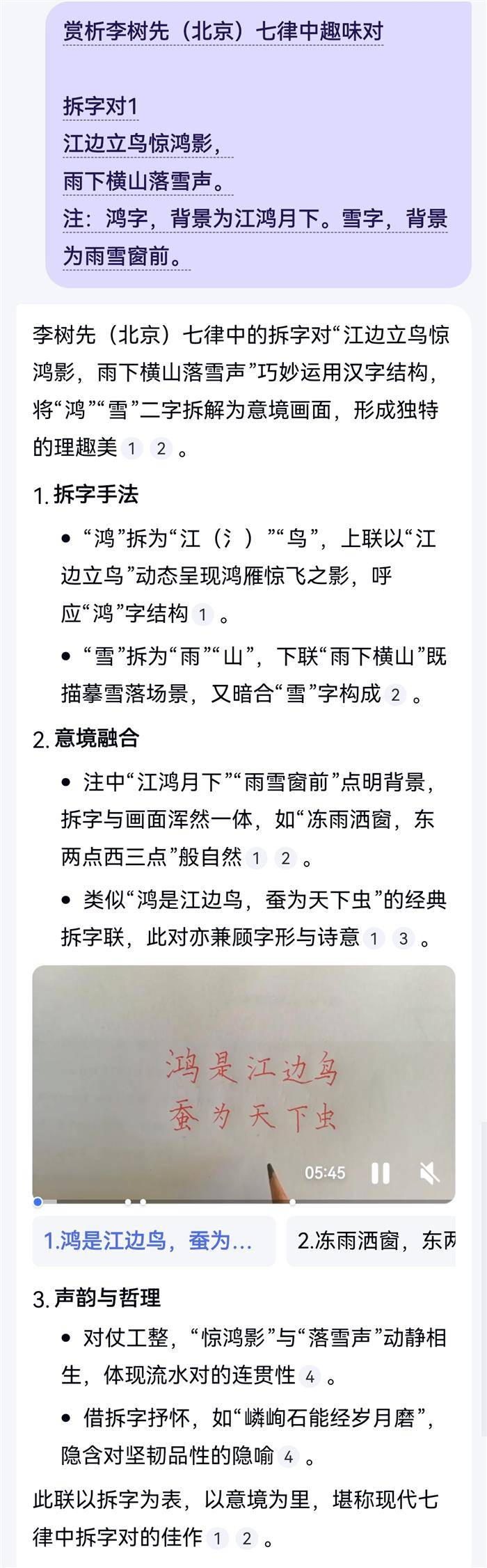Jump to chapter 2.冻雨洒窗
This screenshot has height=1568, width=487.
376,1240
